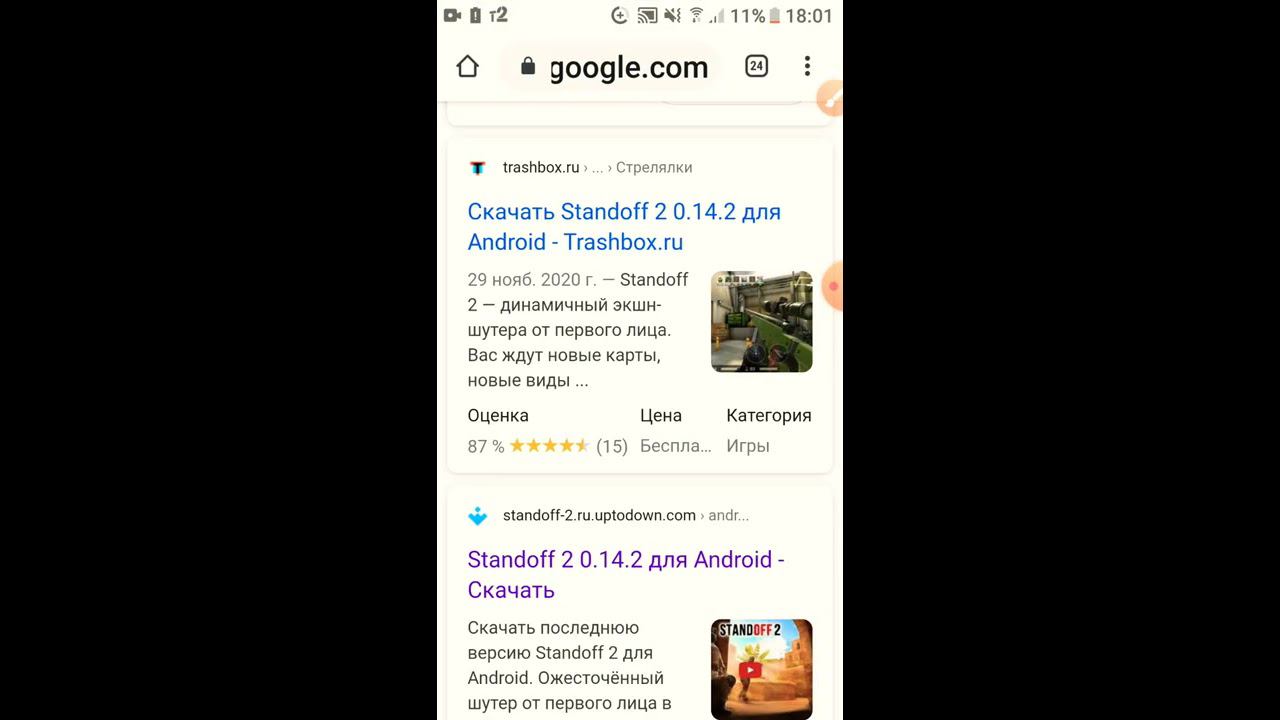The width and height of the screenshot is (1280, 720).
Task: Tap the Trashbox result's game screenshot thumbnail
Action: click(x=761, y=321)
